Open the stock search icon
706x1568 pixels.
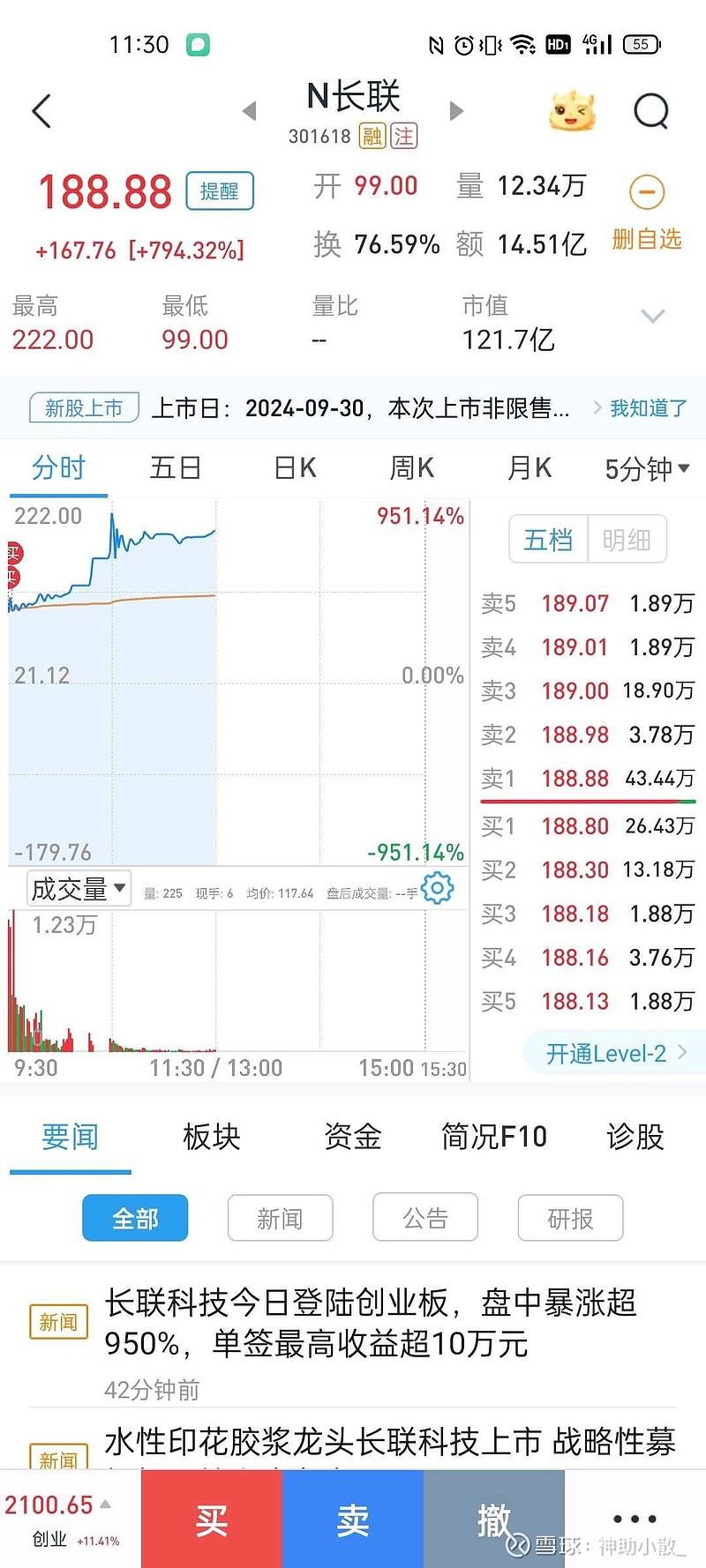coord(650,111)
